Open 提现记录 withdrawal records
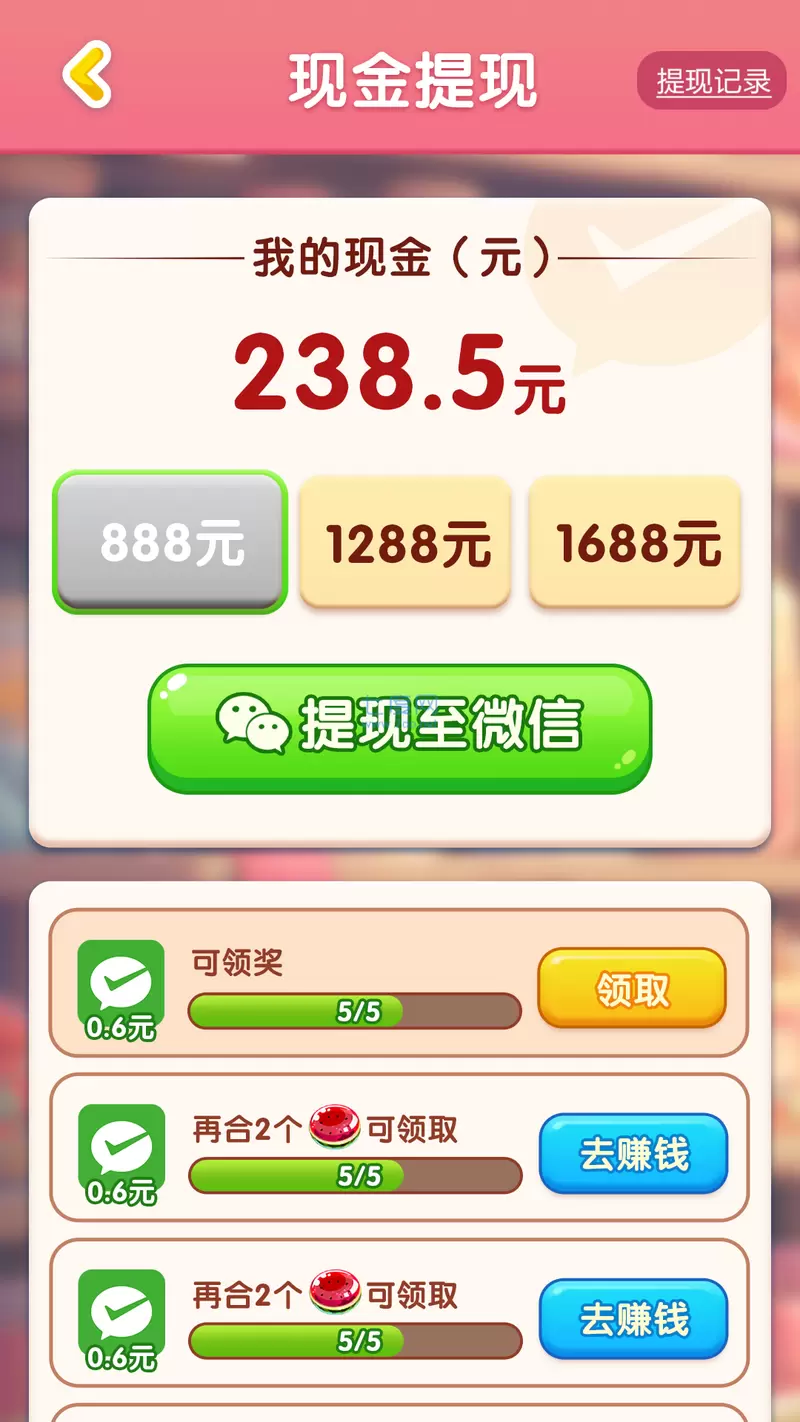Screen dimensions: 800x1422 (712, 81)
